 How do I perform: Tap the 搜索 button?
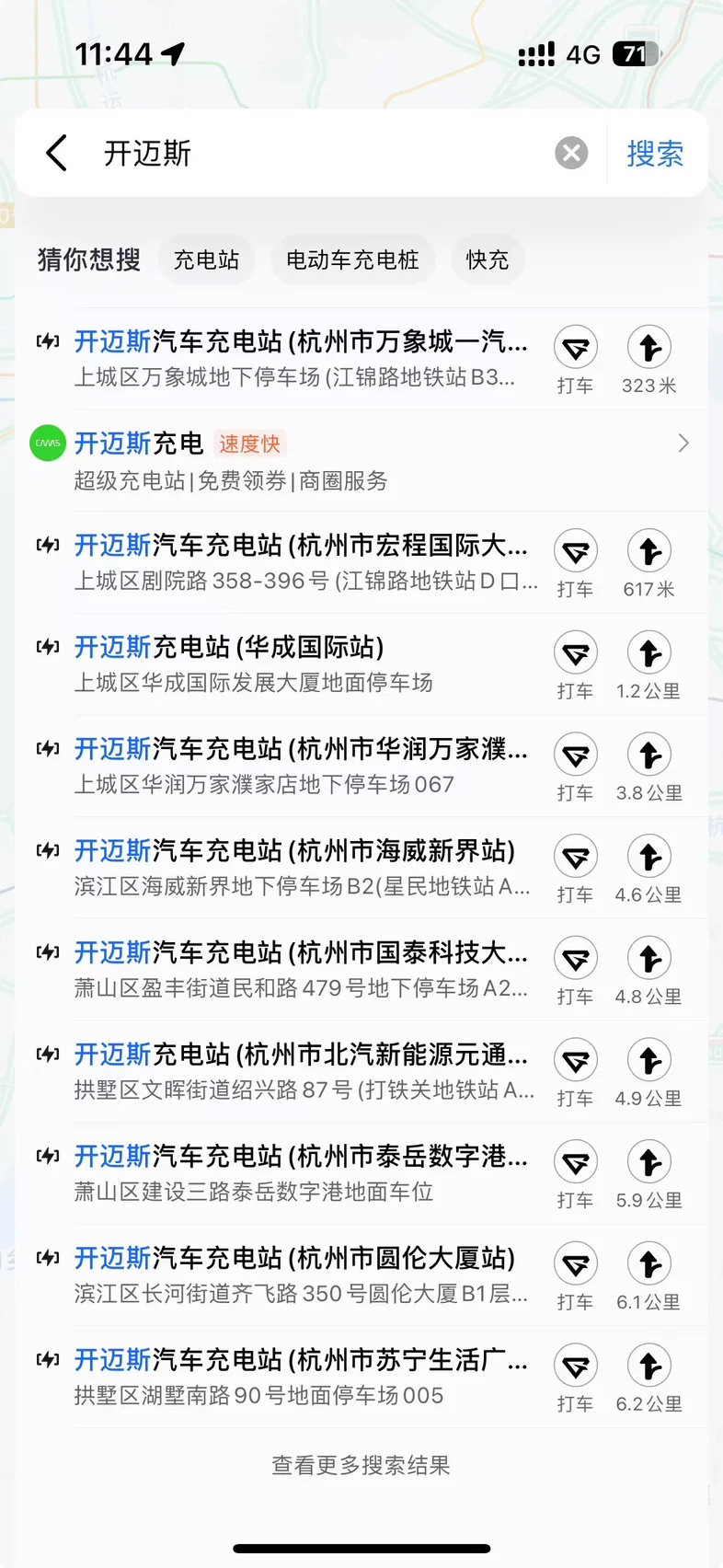pos(655,153)
